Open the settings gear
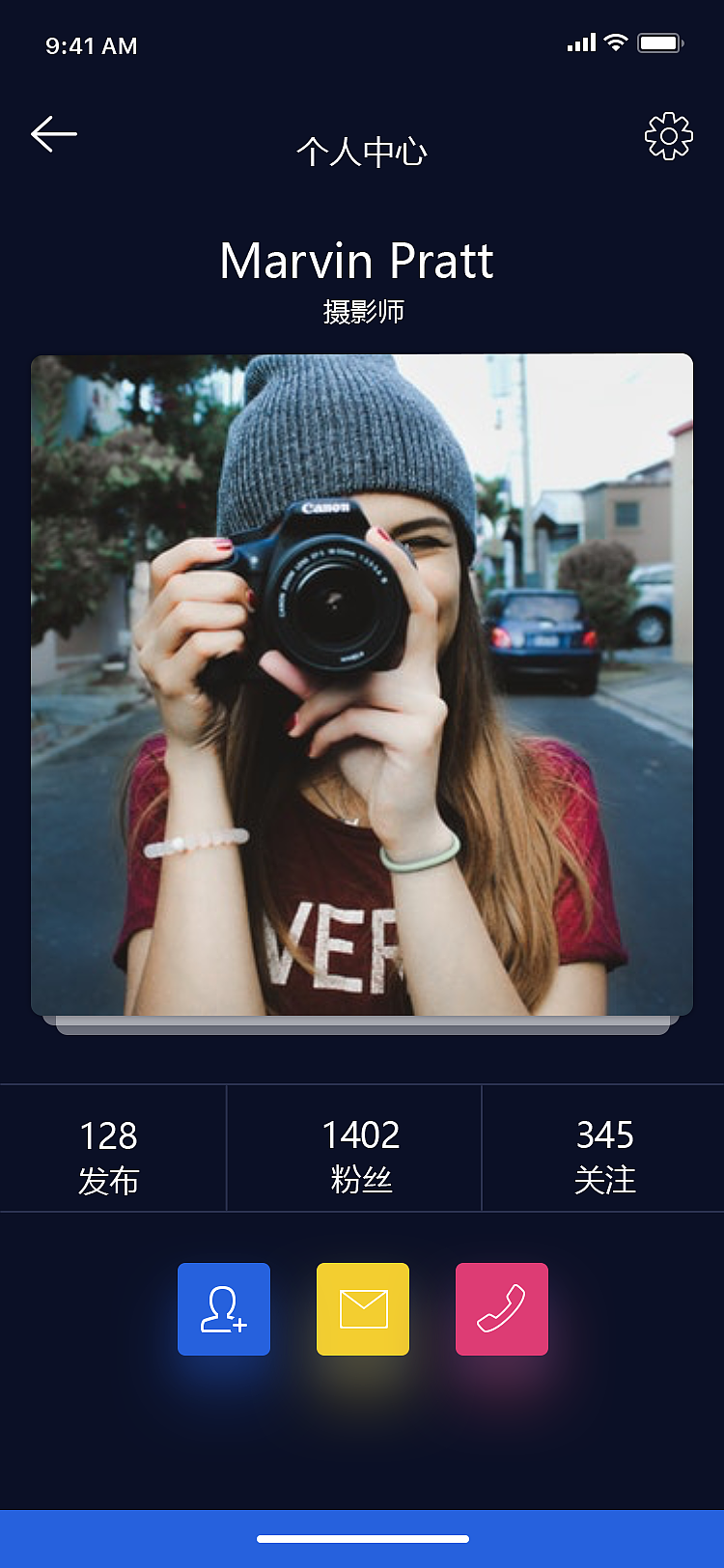Viewport: 724px width, 1568px height. (x=668, y=136)
